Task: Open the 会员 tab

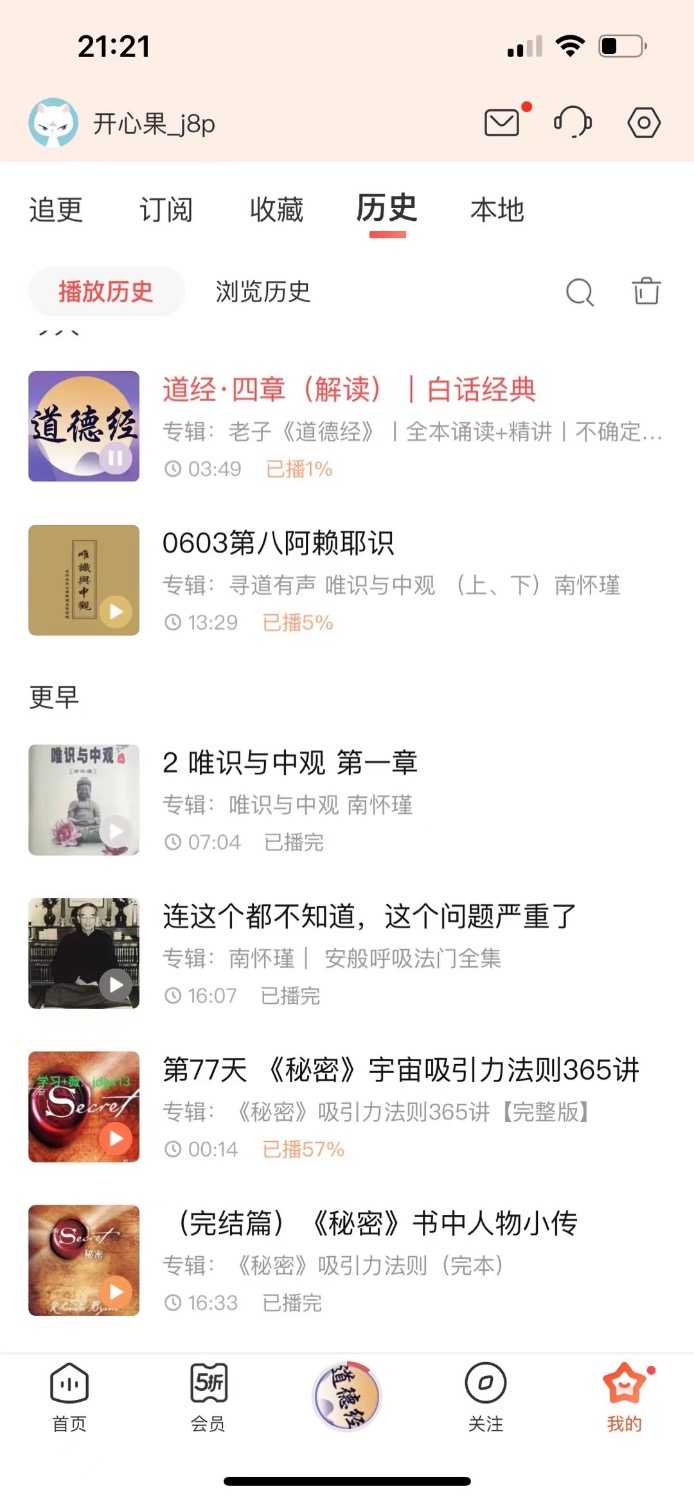Action: point(208,1397)
